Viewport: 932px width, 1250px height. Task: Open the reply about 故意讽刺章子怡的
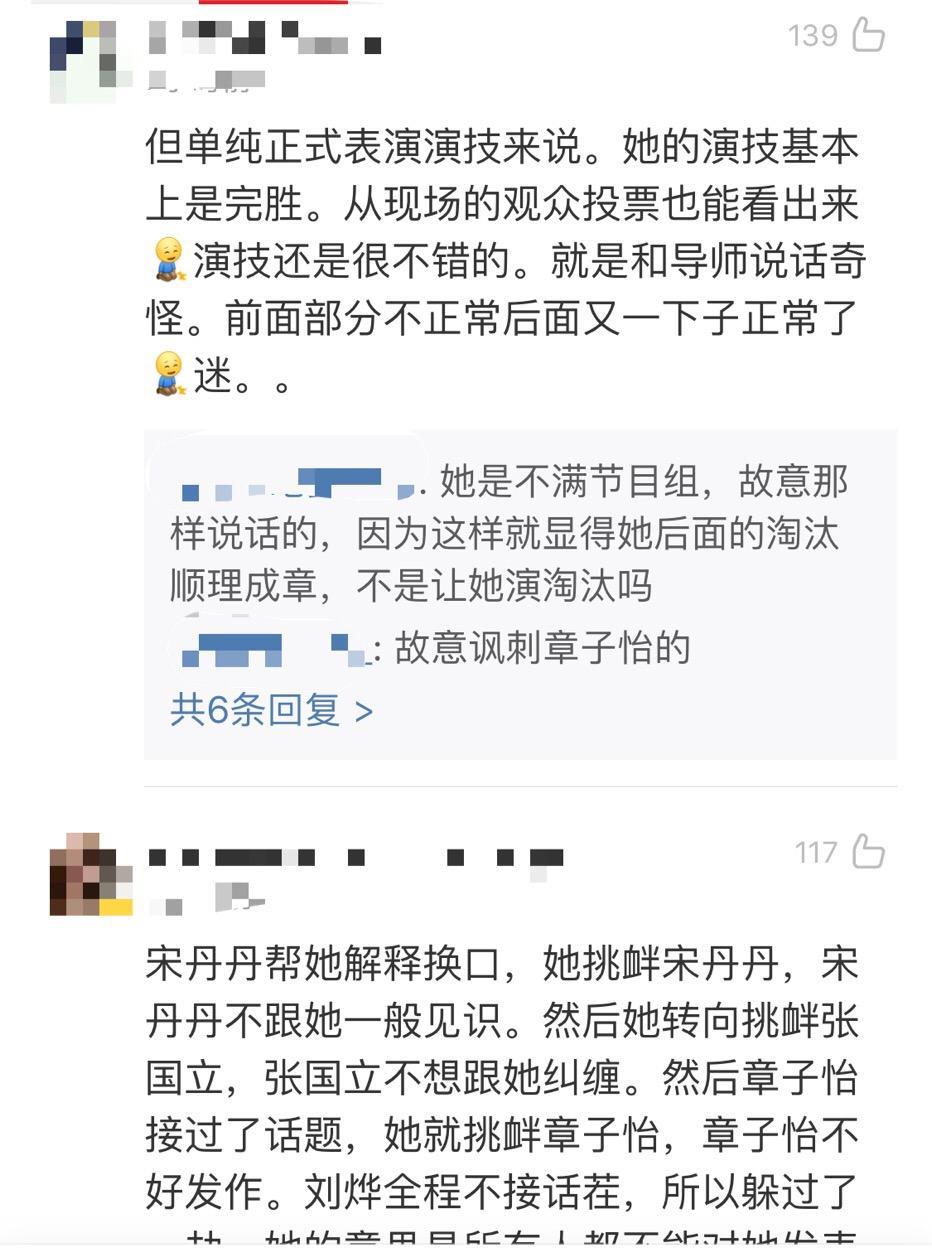pos(542,648)
